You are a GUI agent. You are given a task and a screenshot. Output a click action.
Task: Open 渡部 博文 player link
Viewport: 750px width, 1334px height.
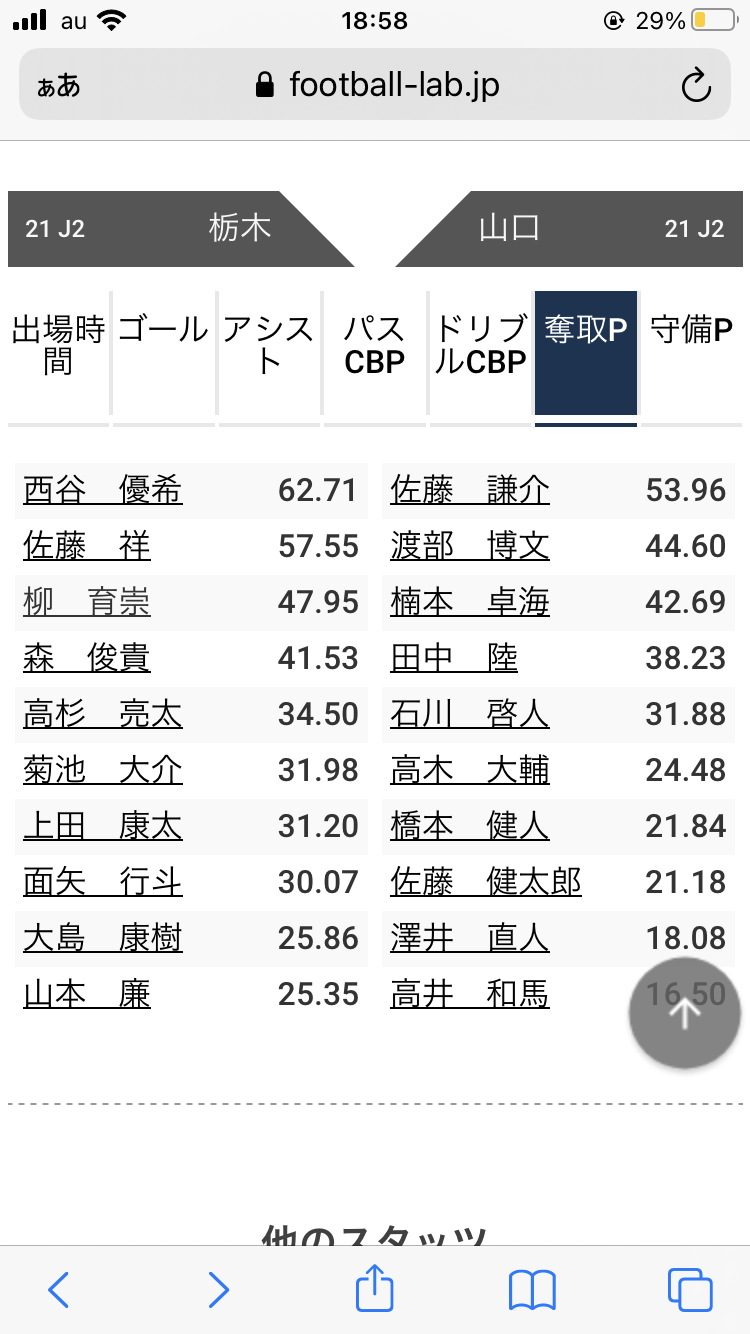point(470,546)
